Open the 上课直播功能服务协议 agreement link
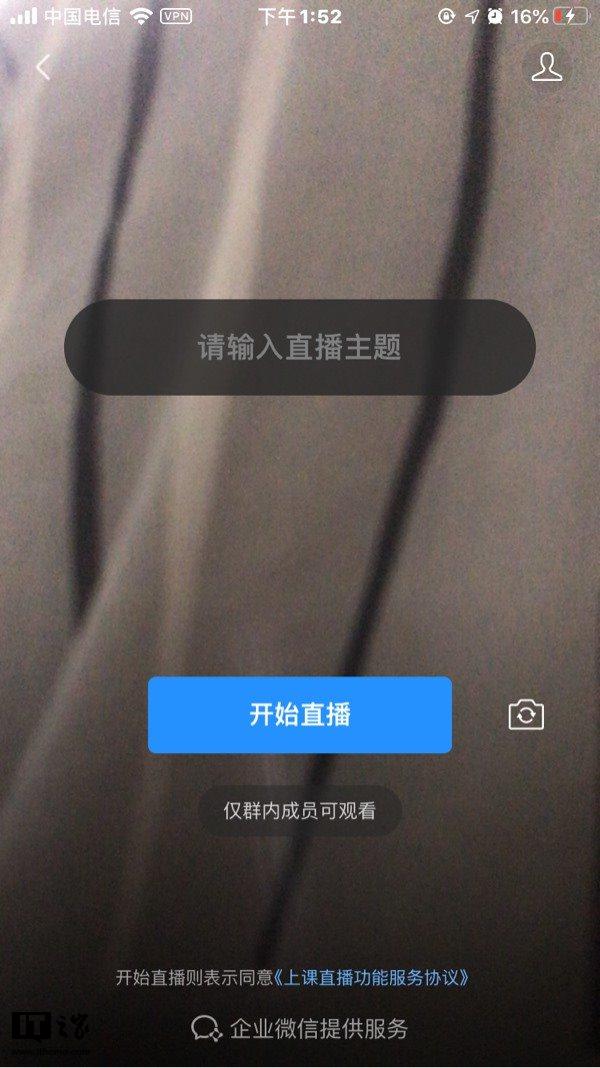Screen dimensions: 600x1068 371,977
